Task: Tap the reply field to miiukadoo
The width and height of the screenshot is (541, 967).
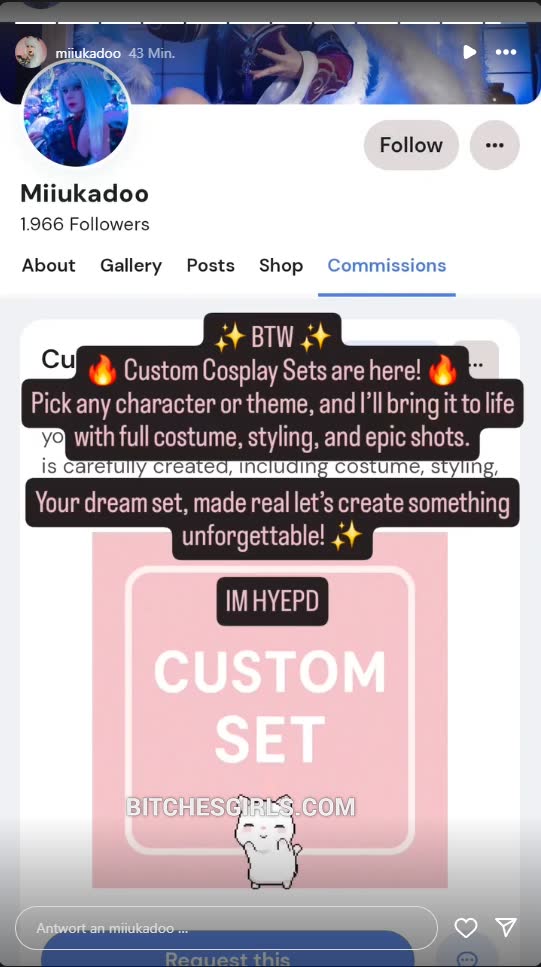Action: point(226,928)
